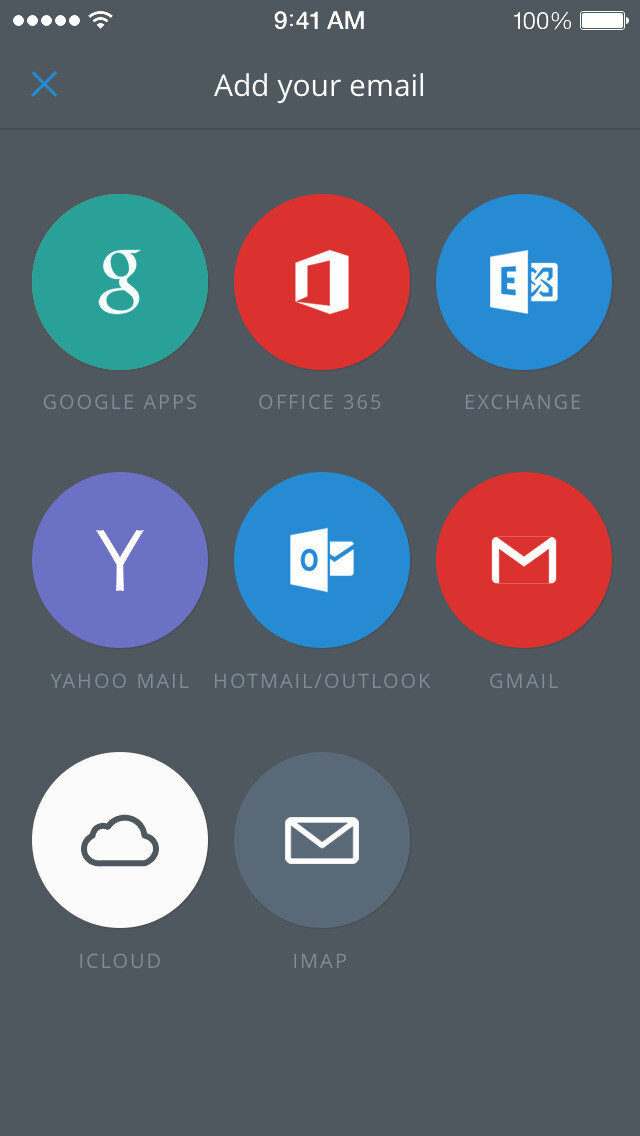Select Google Apps as email provider

120,282
